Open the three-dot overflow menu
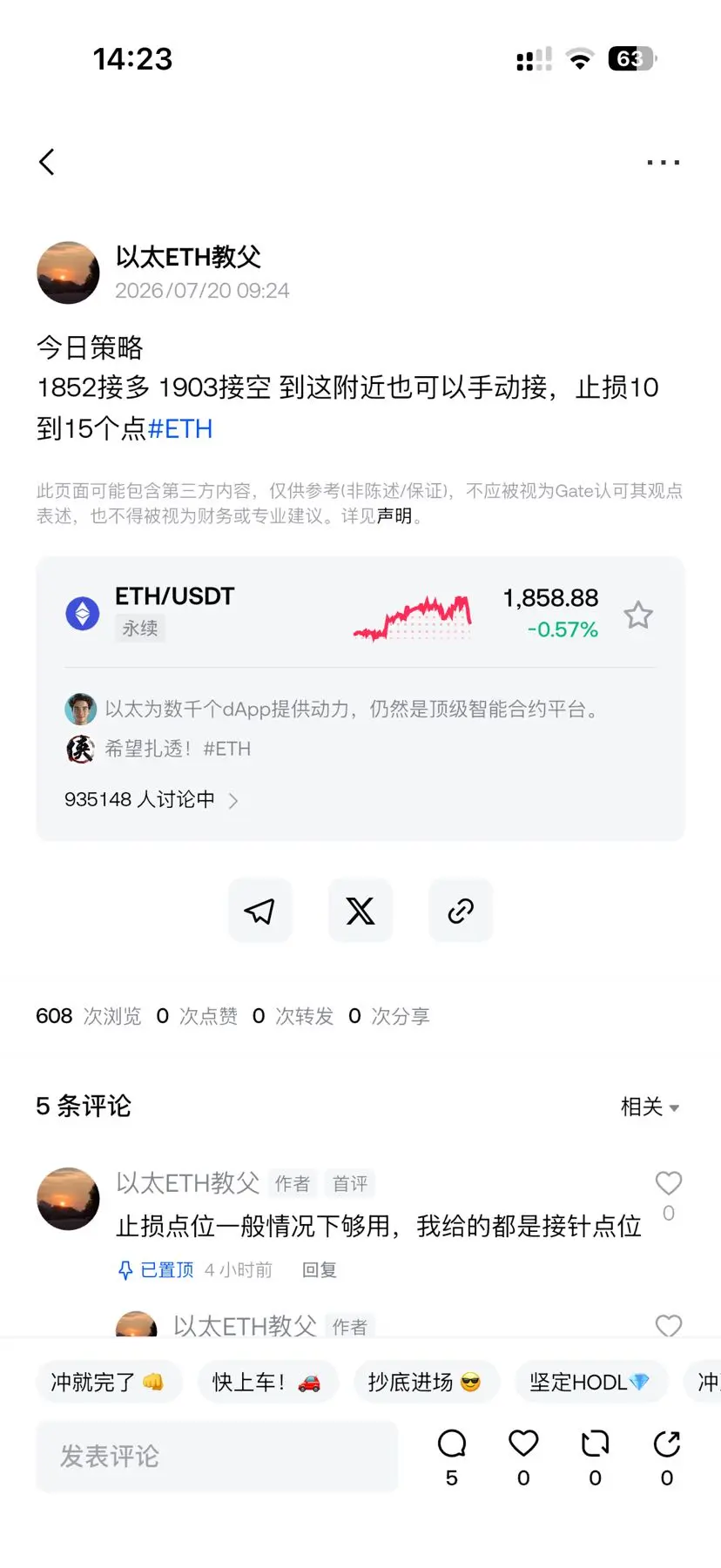Image resolution: width=721 pixels, height=1568 pixels. (663, 162)
